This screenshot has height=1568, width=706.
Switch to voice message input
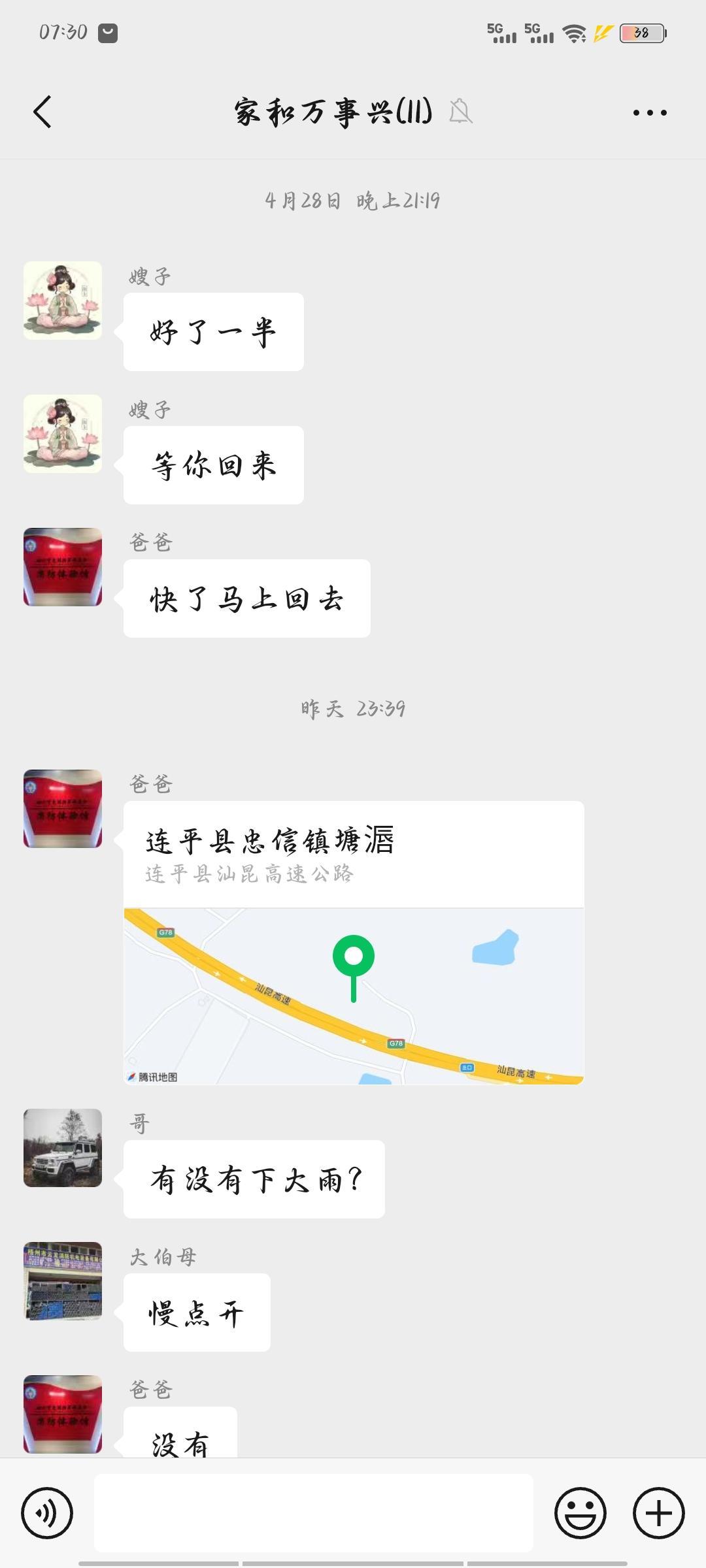[x=47, y=1512]
